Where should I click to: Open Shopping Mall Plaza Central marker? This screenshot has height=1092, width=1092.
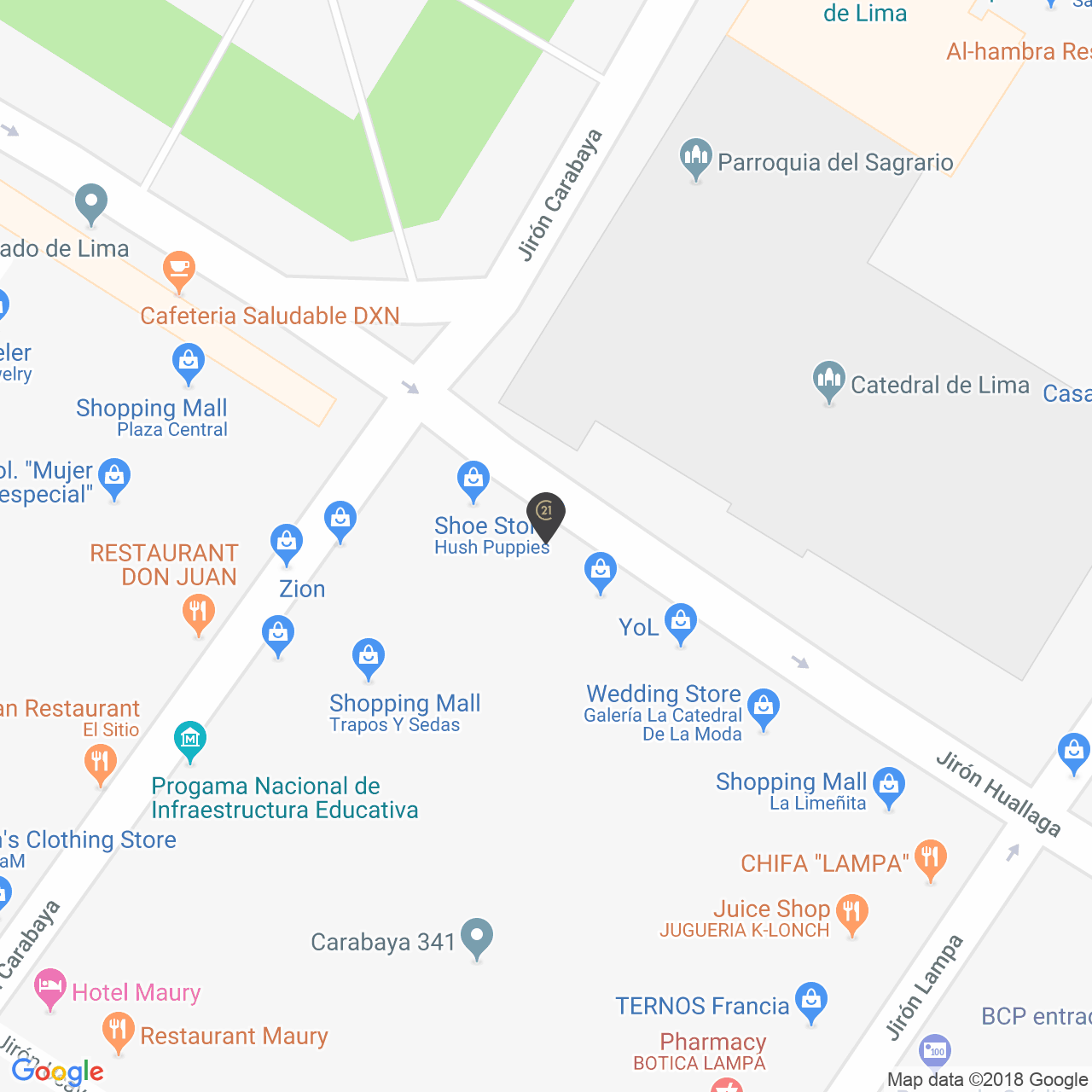click(188, 363)
